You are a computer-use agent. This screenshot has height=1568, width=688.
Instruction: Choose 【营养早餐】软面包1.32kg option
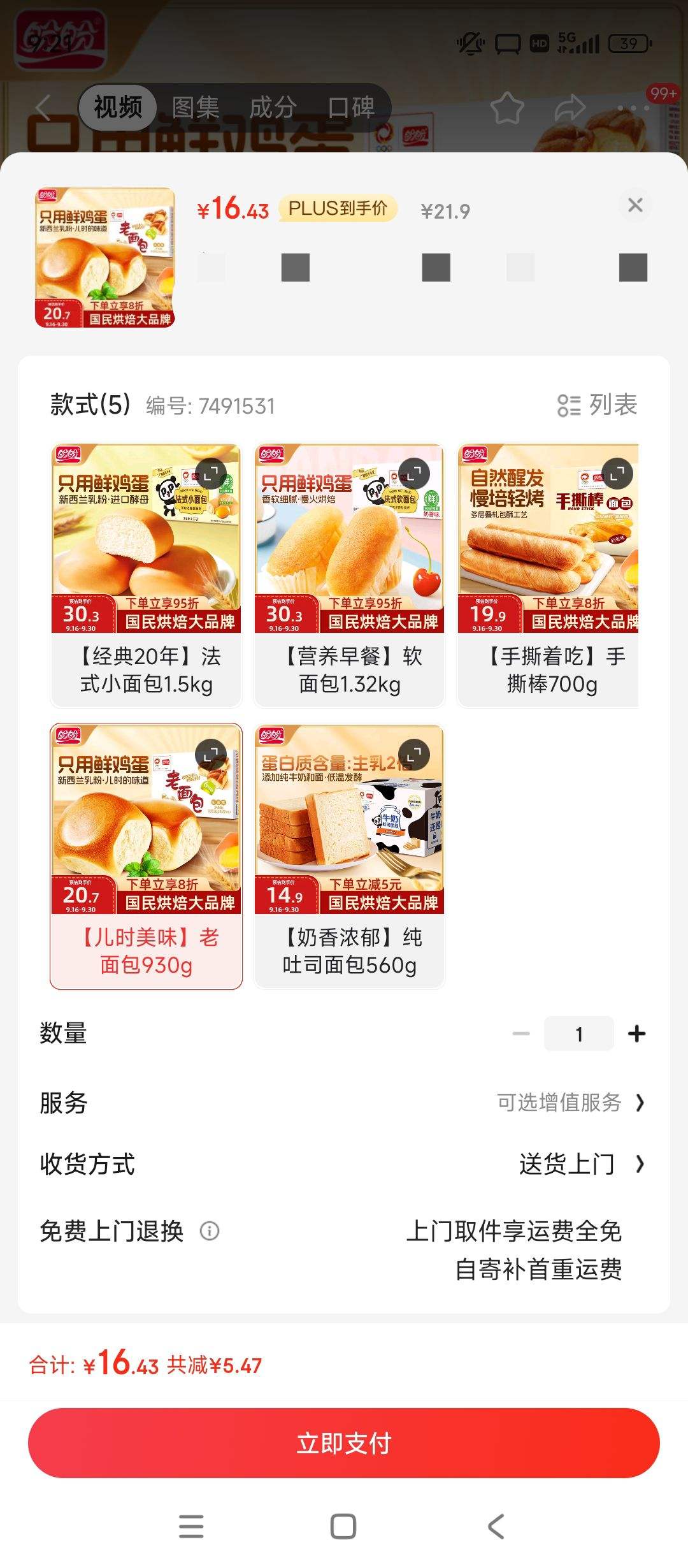[x=349, y=575]
